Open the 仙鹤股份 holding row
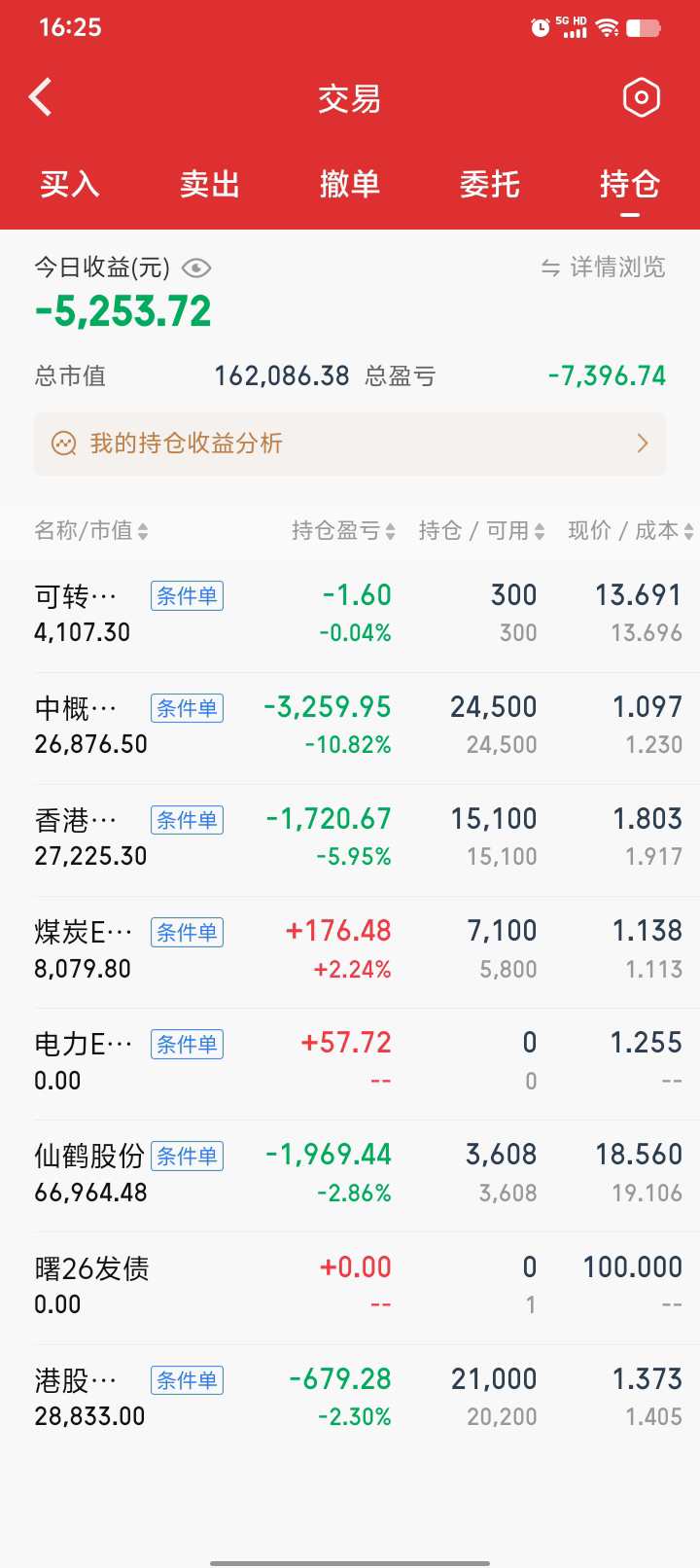This screenshot has width=700, height=1568. pos(350,1173)
